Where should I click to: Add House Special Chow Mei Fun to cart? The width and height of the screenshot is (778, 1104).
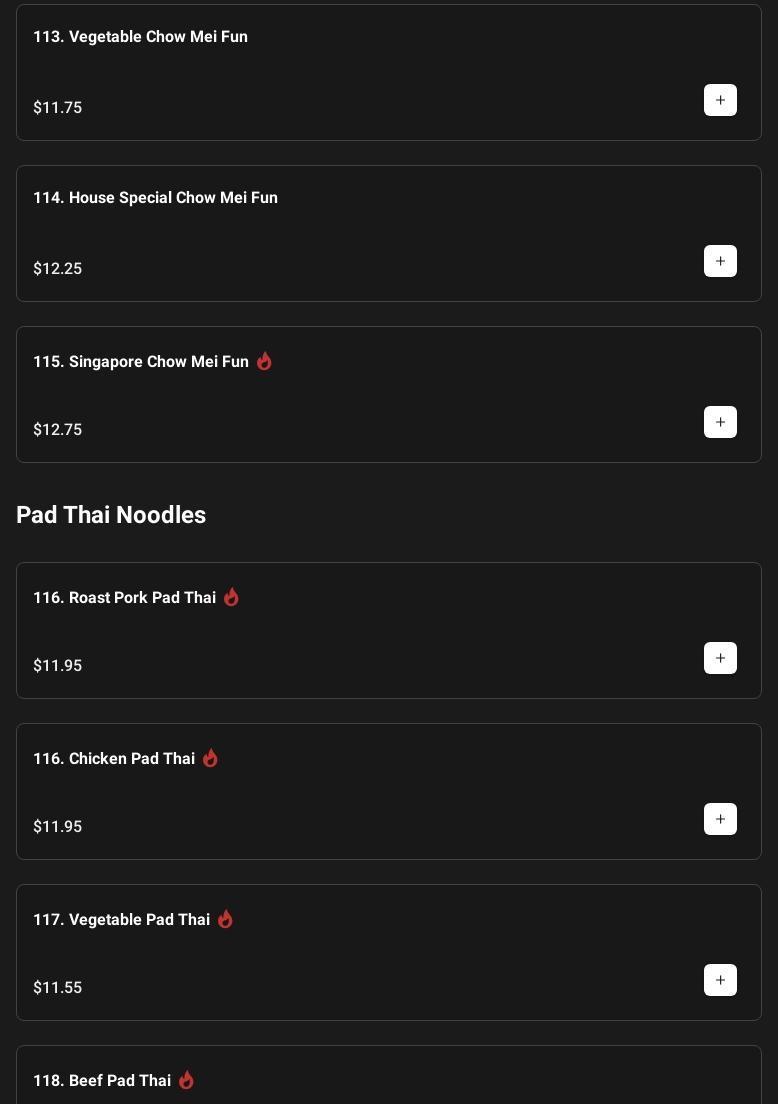coord(720,261)
